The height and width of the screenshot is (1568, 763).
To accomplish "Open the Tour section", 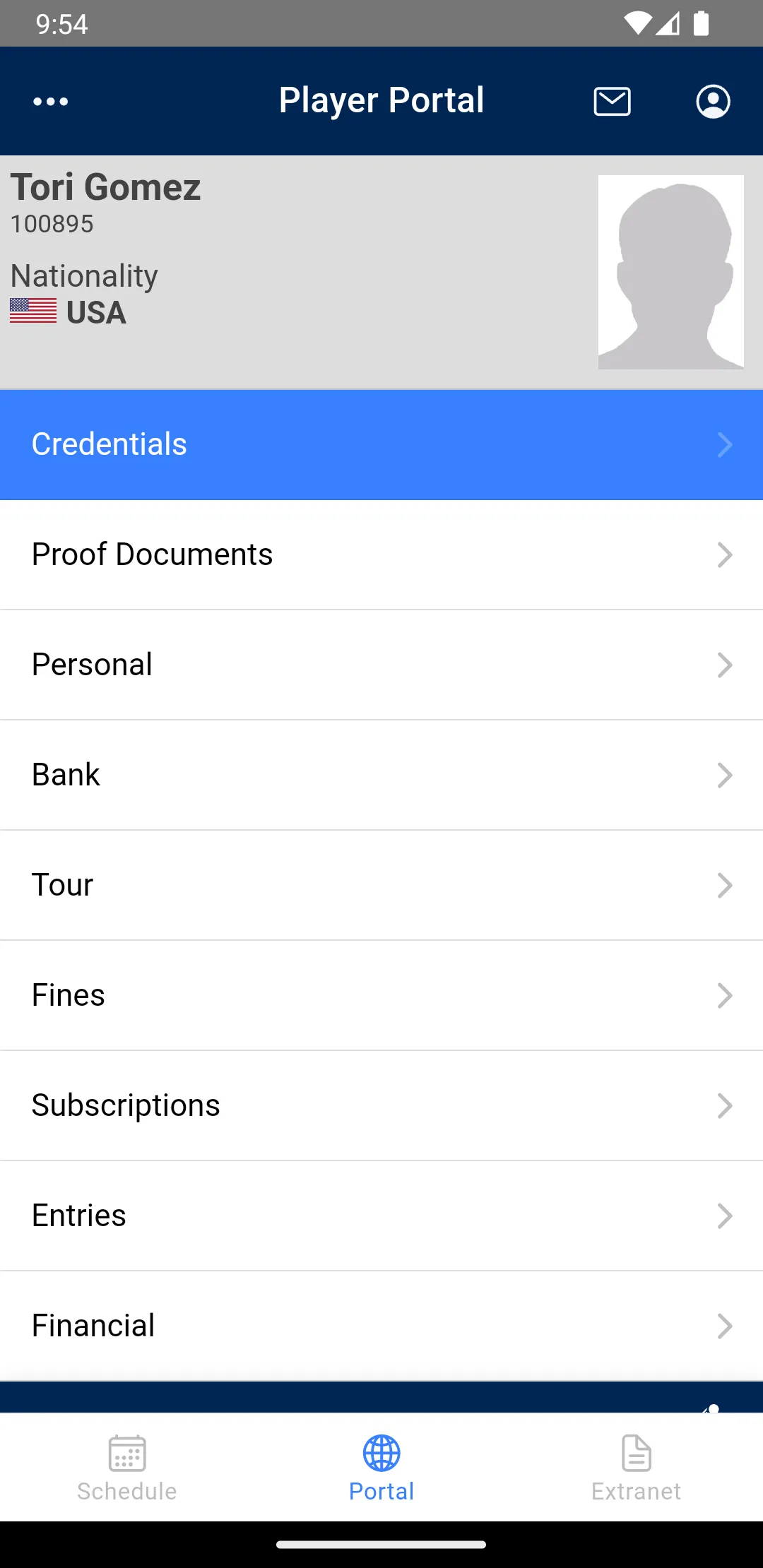I will pyautogui.click(x=381, y=885).
